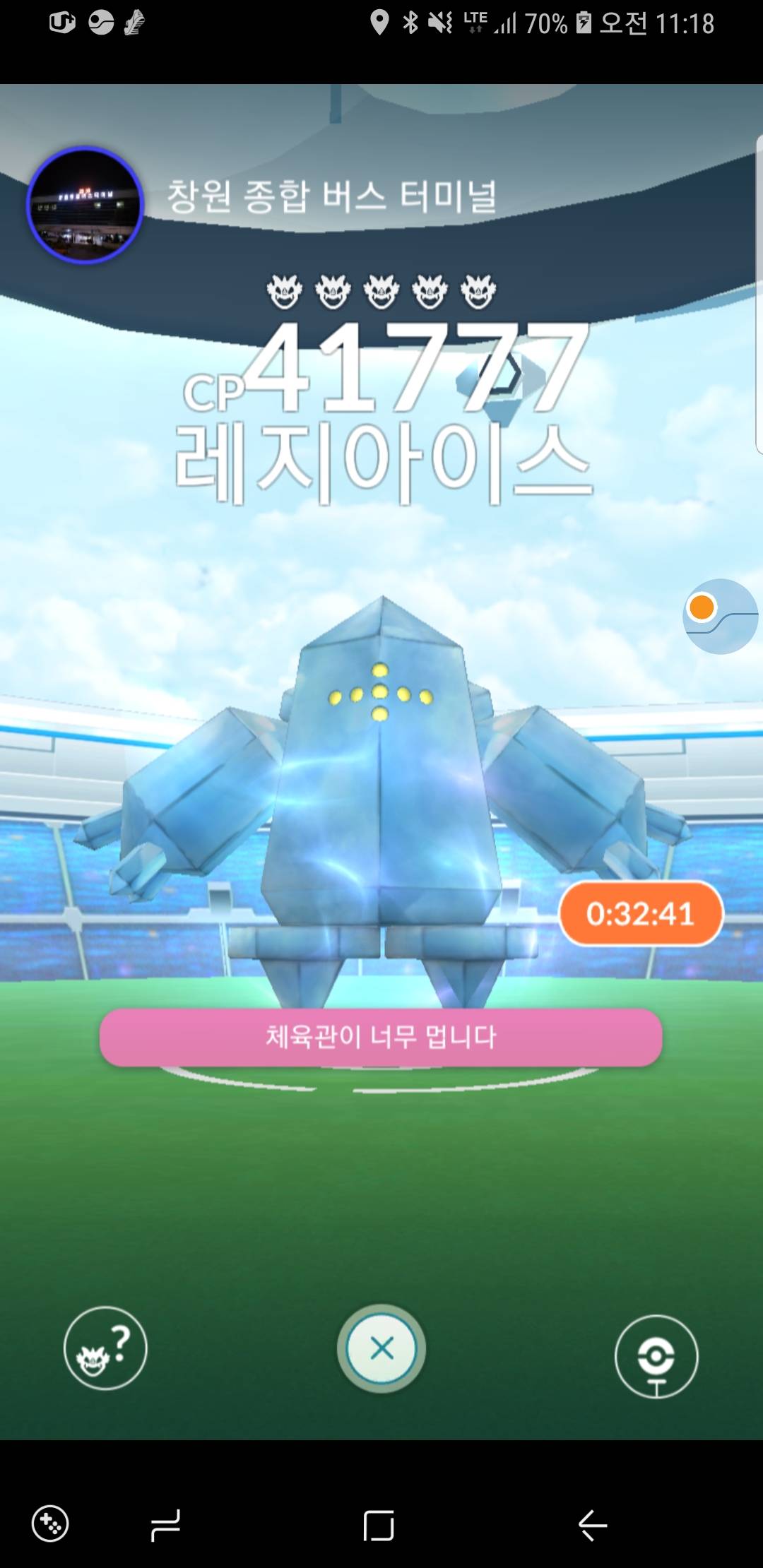Viewport: 763px width, 1568px height.
Task: Open the gym photo of 창원 종합 버스 터미널
Action: click(85, 206)
